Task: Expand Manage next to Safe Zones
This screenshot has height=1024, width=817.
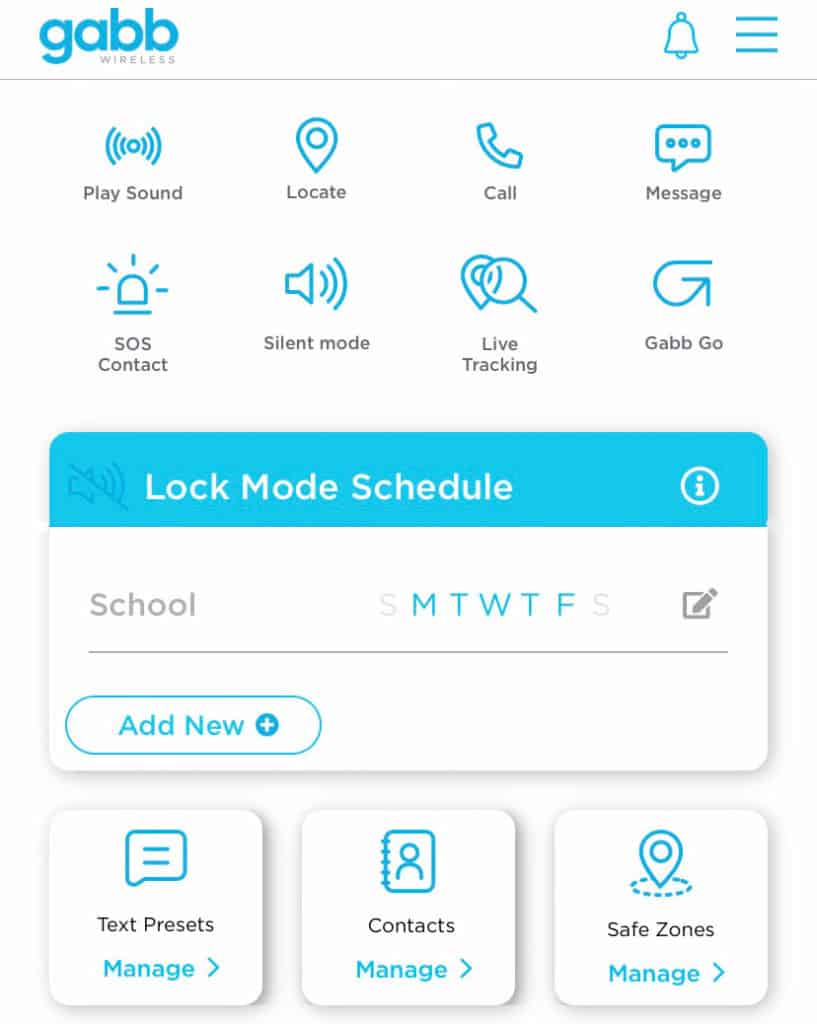Action: tap(661, 973)
